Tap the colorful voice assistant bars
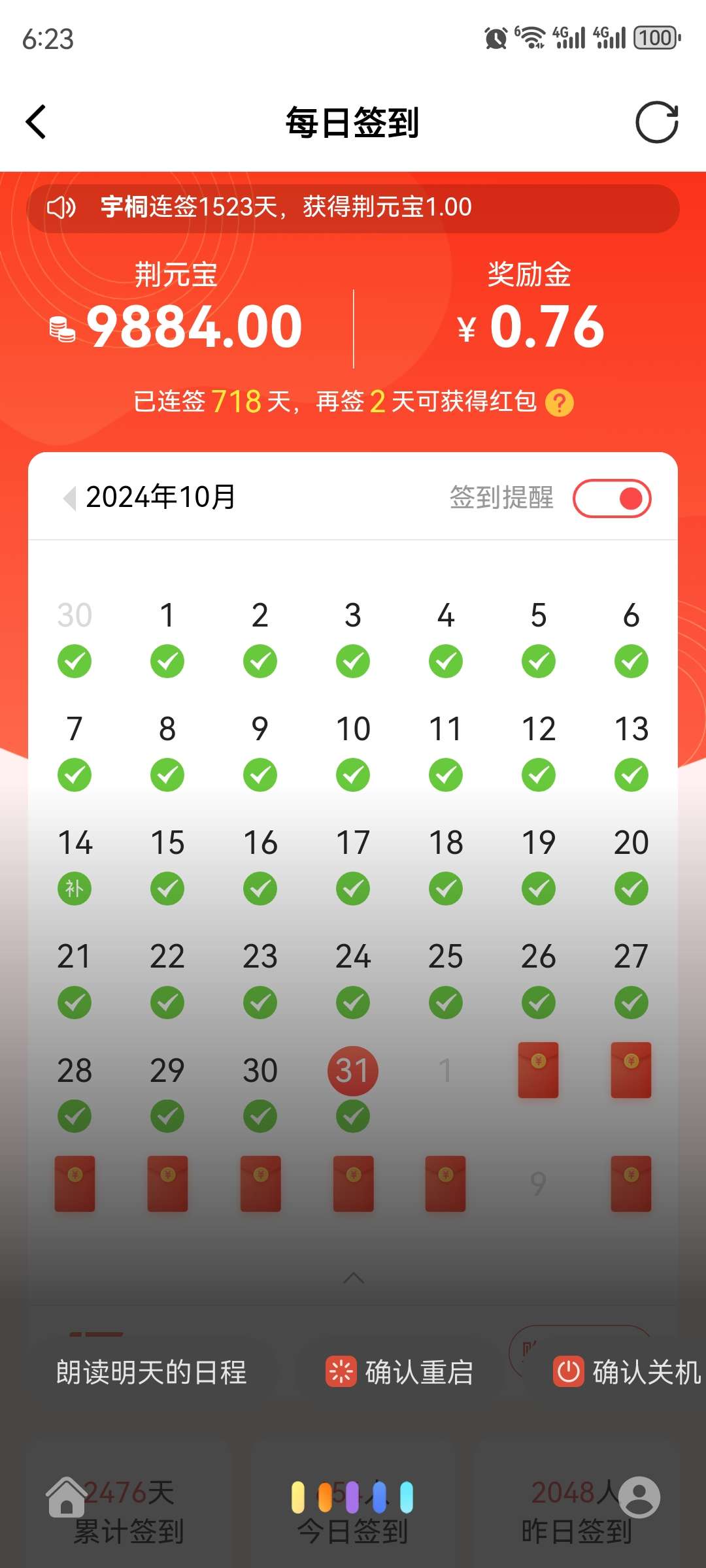 [x=352, y=1497]
